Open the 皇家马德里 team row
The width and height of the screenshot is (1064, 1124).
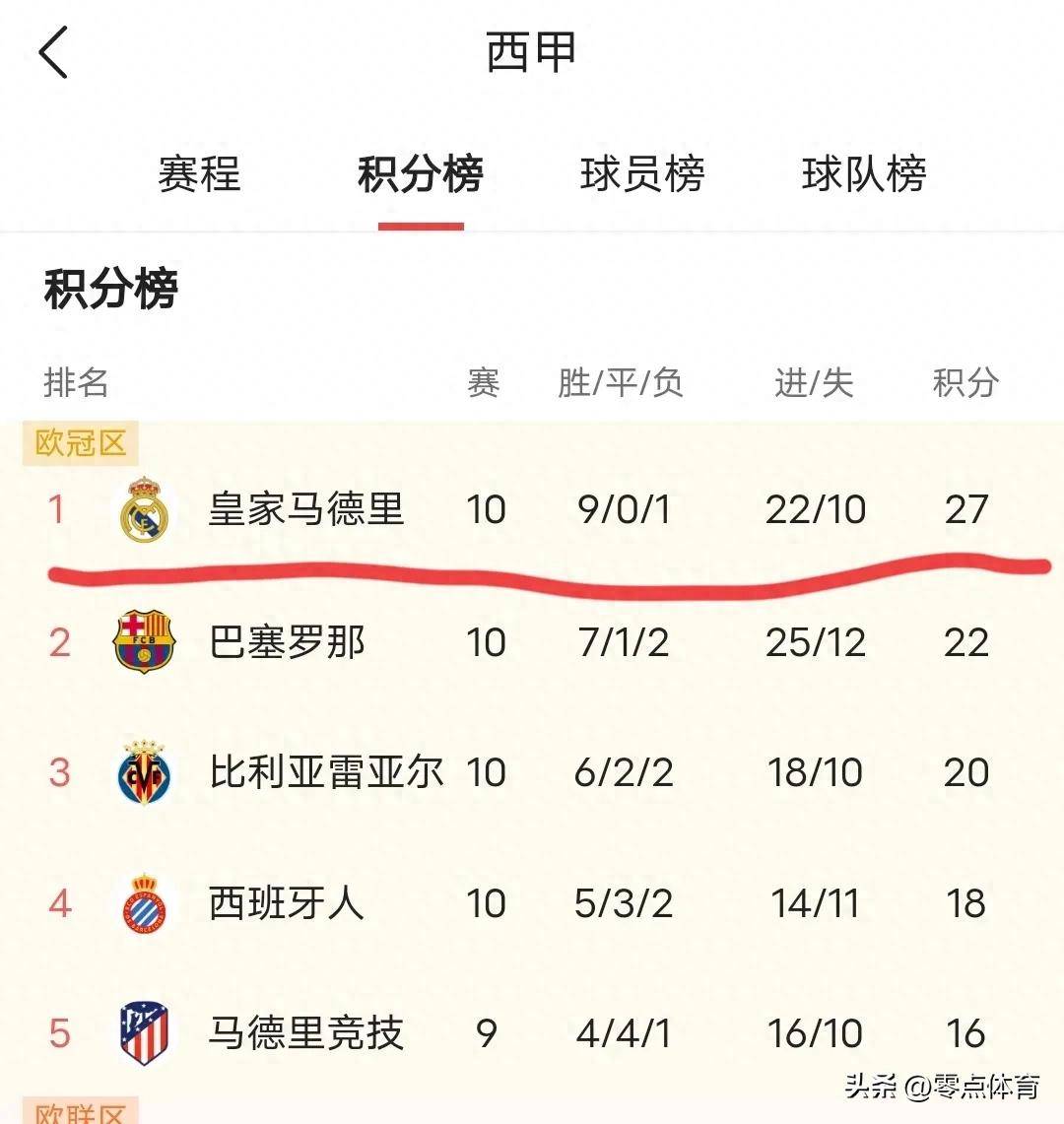coord(307,510)
